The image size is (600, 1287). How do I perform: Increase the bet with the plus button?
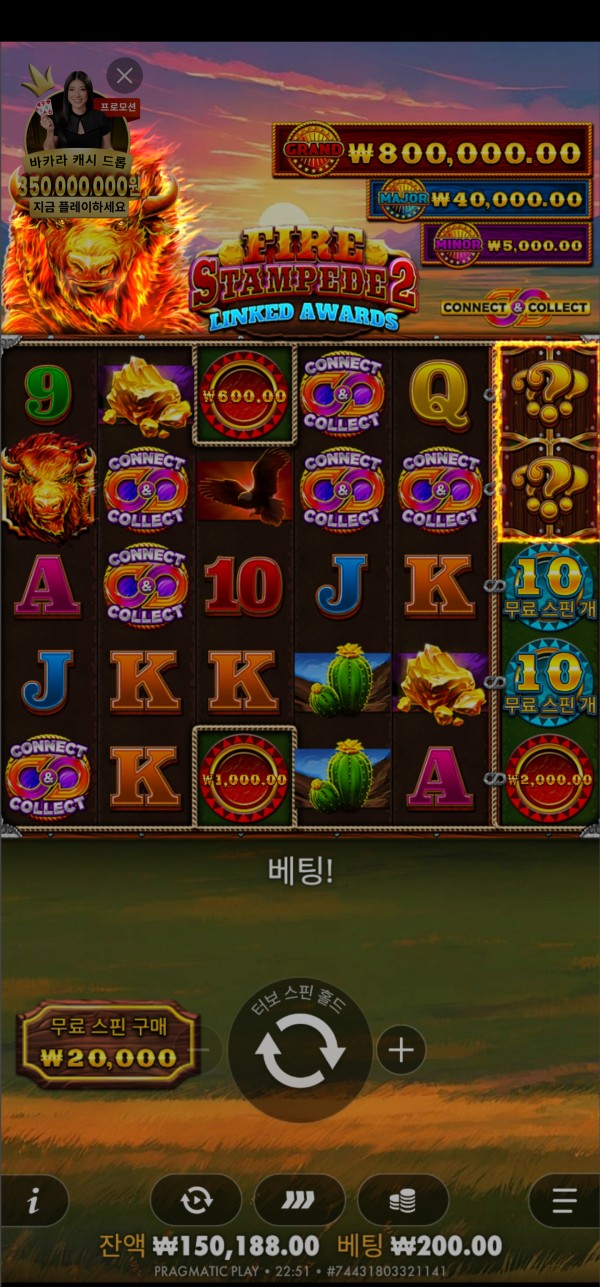pyautogui.click(x=401, y=1050)
